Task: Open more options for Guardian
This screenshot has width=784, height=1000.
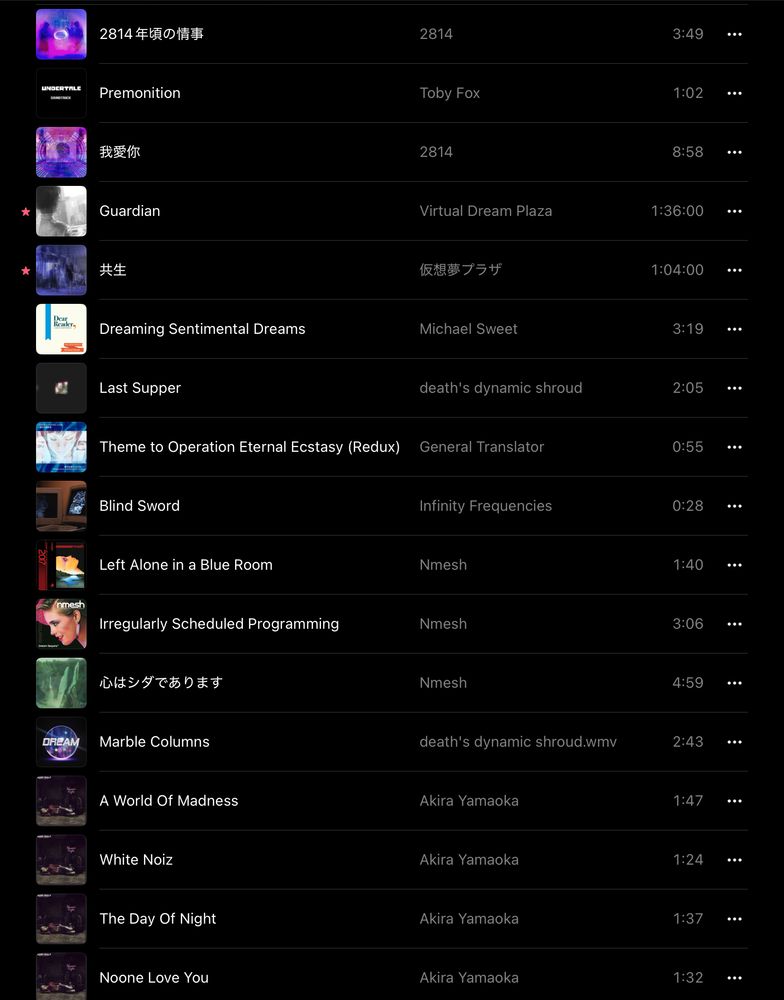Action: pos(734,211)
